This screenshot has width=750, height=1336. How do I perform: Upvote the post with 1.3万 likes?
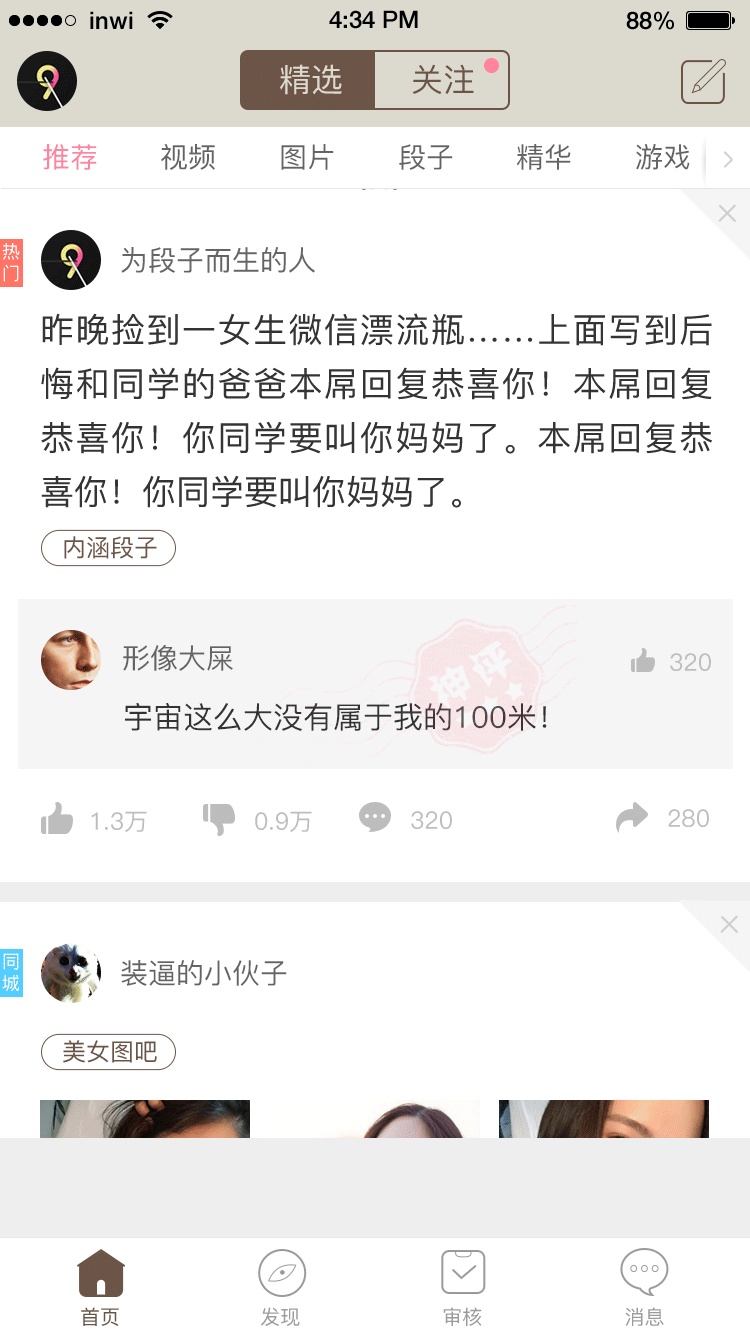pos(58,820)
